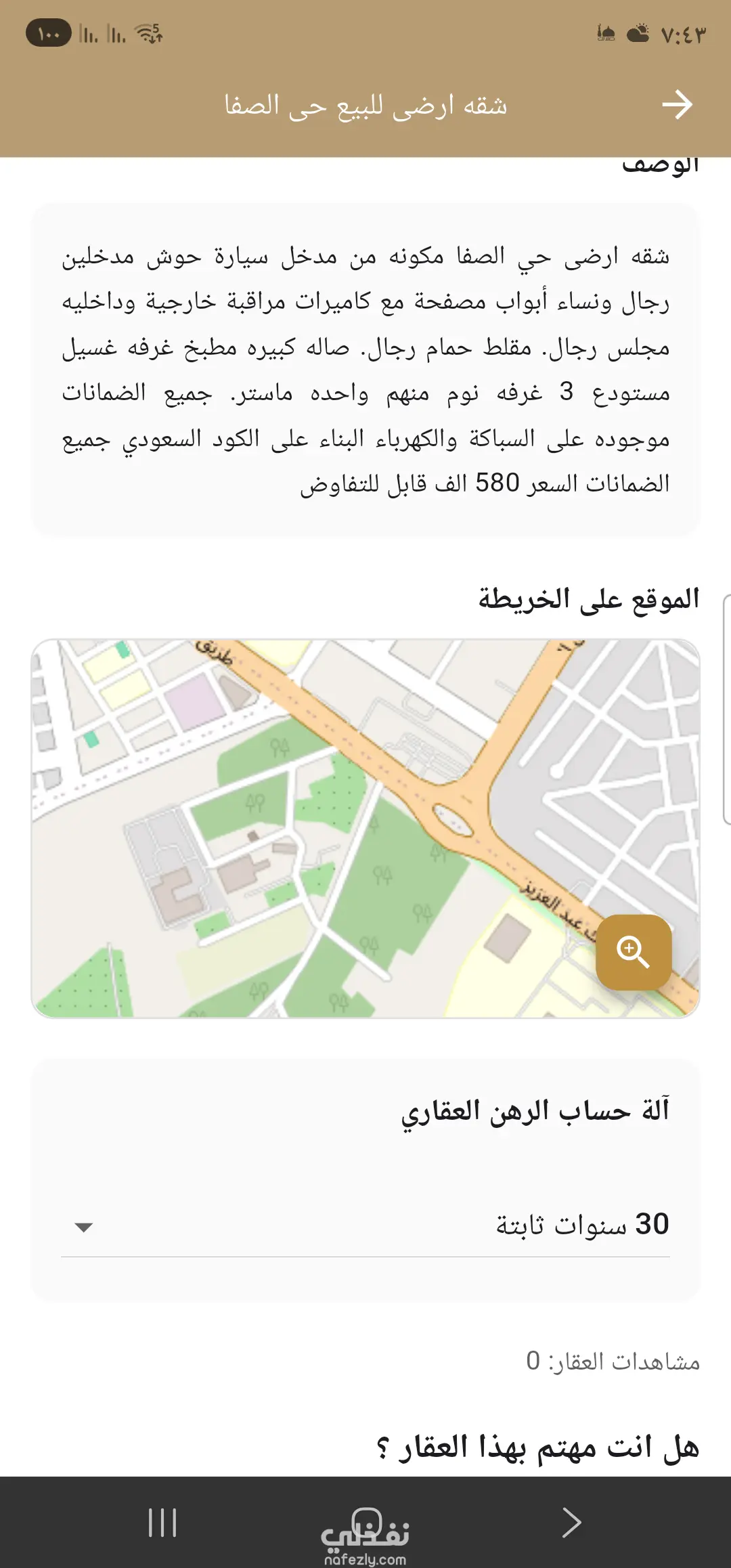
Task: Open recent apps from the navigation bar
Action: (x=162, y=1523)
